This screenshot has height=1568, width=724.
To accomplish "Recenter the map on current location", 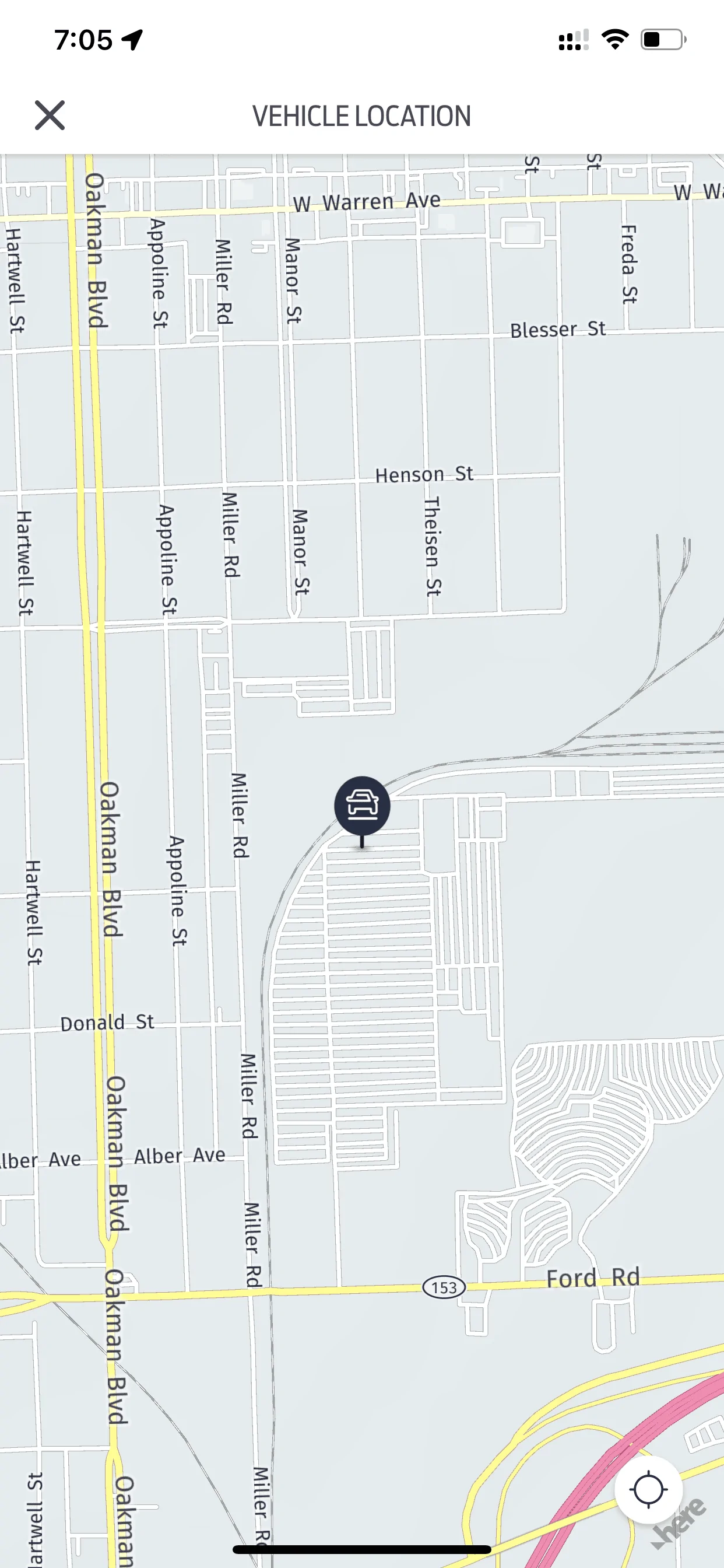I will pos(648,1490).
